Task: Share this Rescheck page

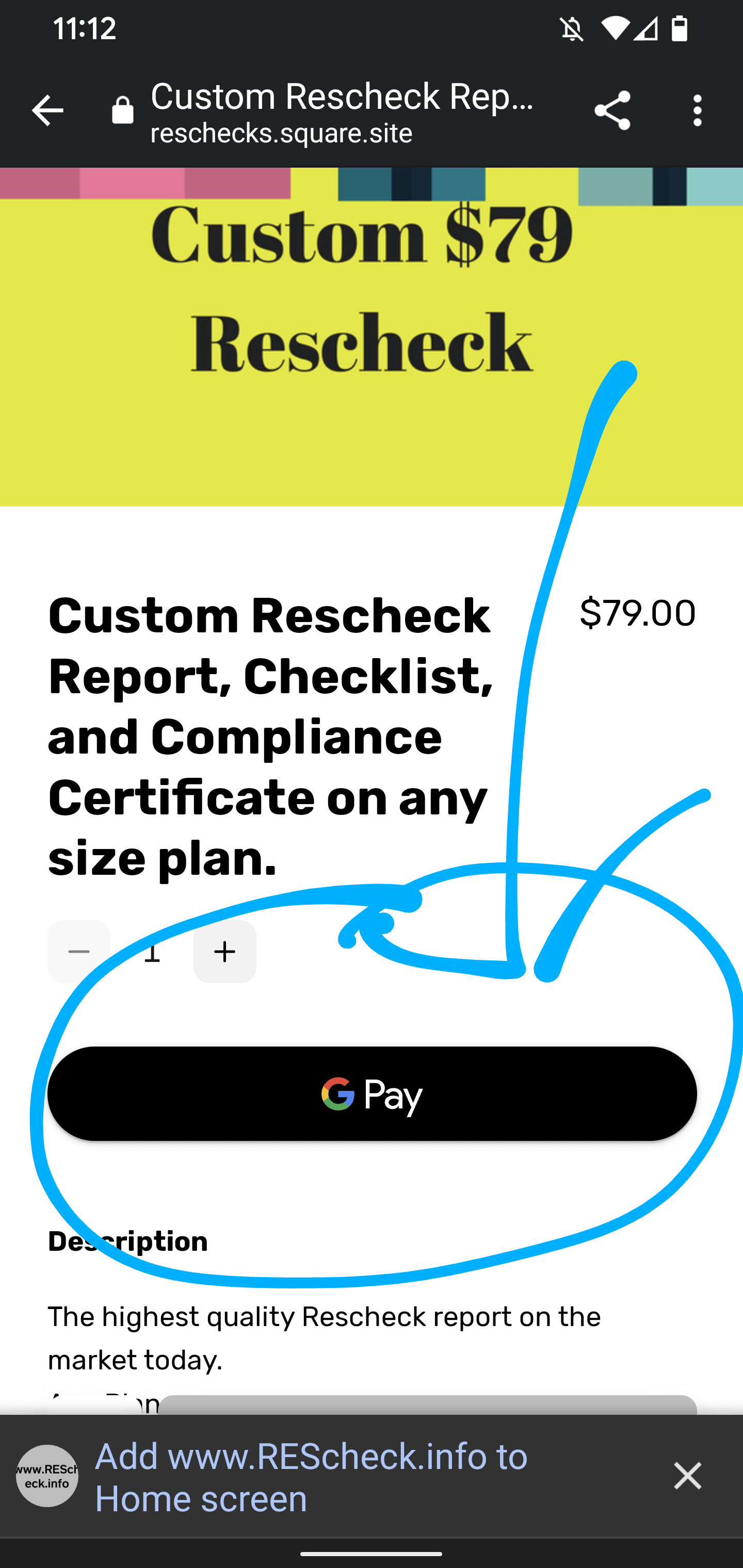Action: 611,111
